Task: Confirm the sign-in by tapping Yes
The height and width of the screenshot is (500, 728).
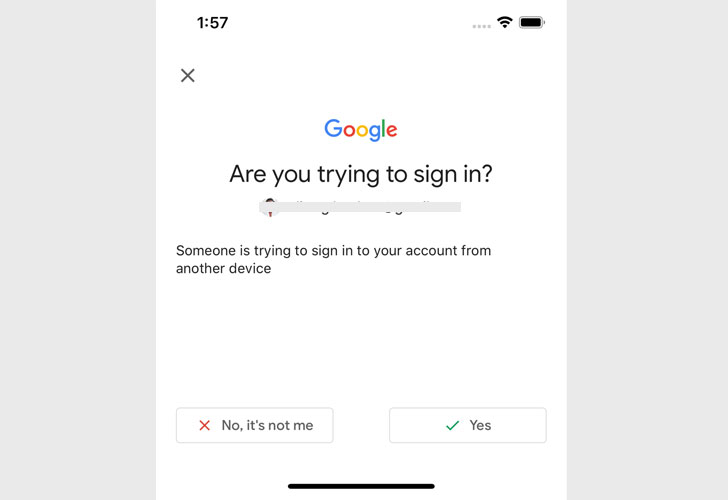Action: pos(468,425)
